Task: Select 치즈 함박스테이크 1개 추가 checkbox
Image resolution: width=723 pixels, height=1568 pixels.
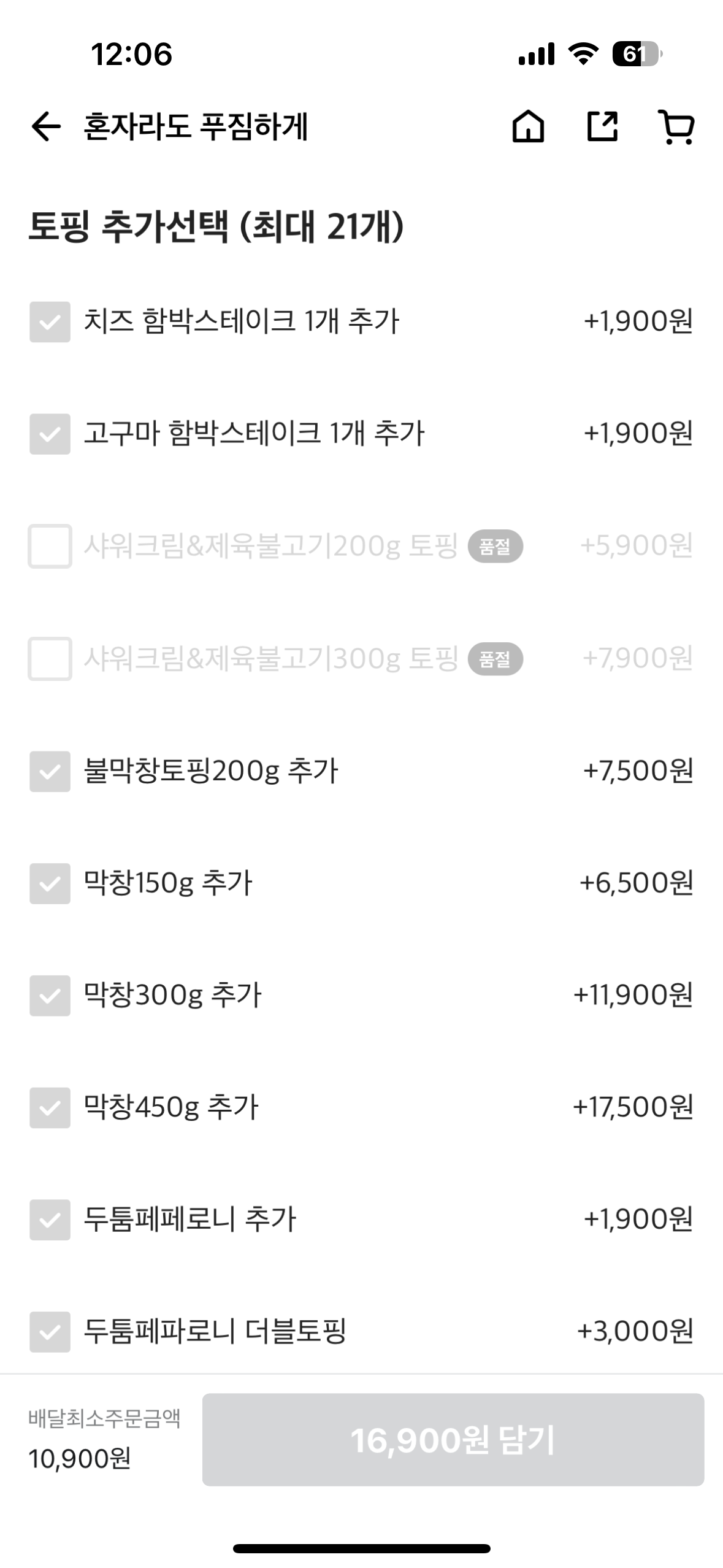Action: point(50,321)
